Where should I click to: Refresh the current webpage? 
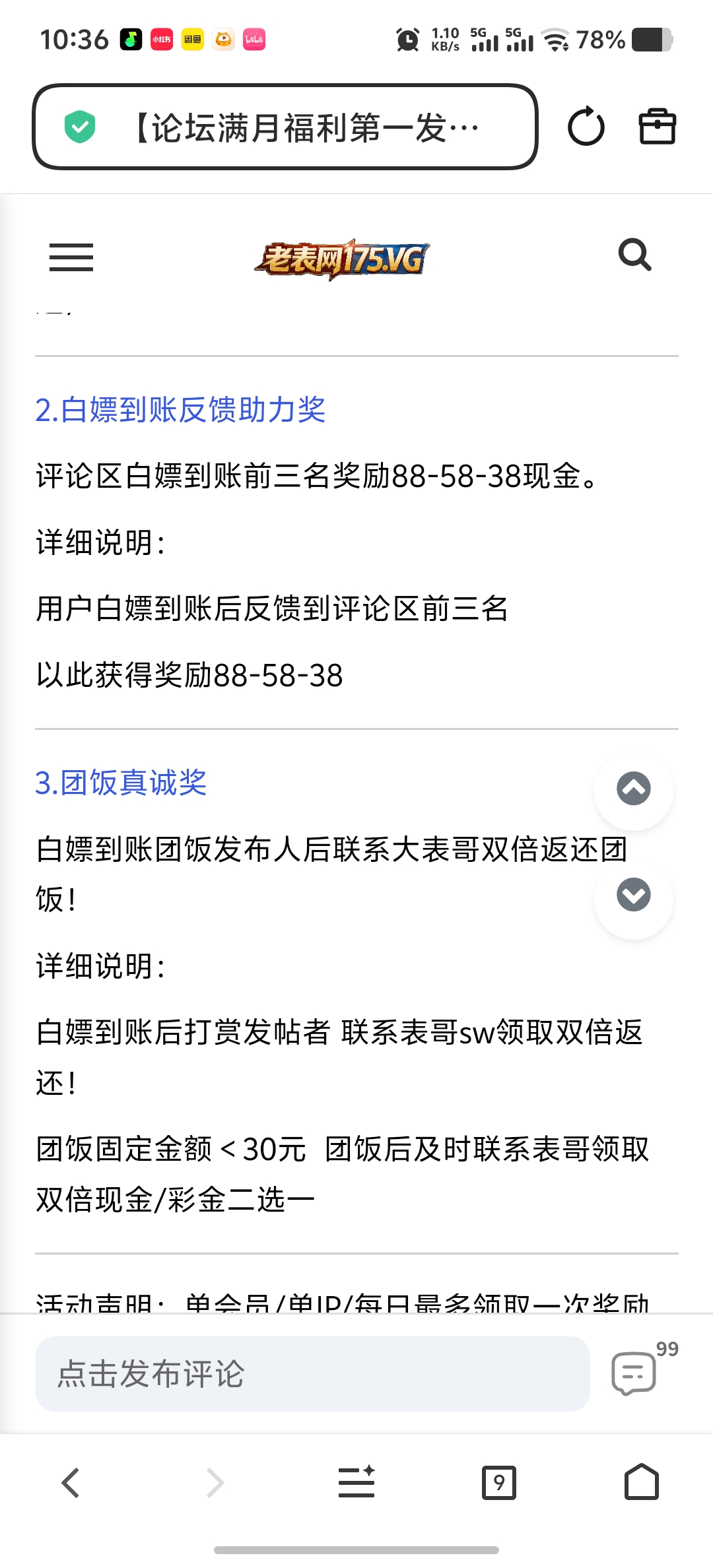pos(586,127)
